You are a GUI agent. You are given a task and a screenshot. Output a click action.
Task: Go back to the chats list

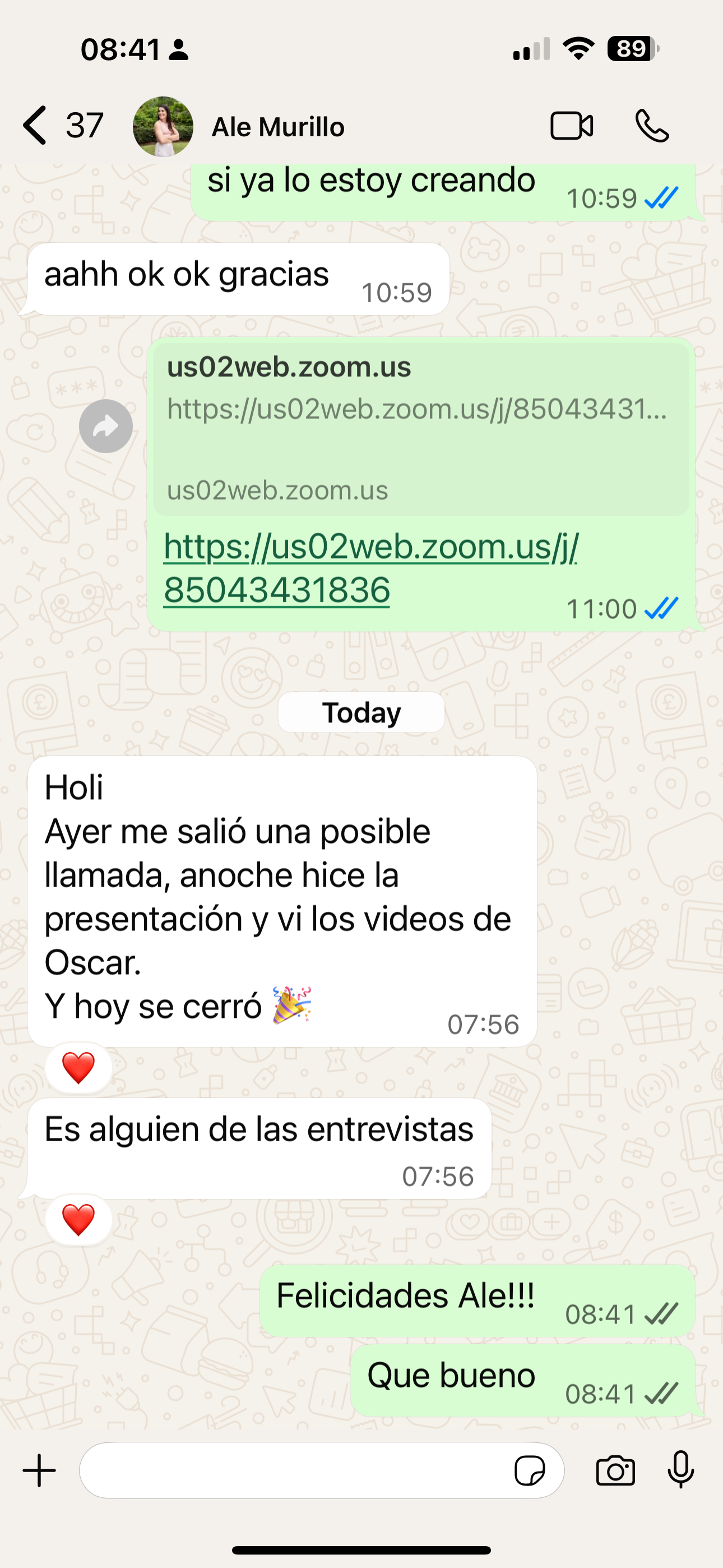(x=36, y=126)
